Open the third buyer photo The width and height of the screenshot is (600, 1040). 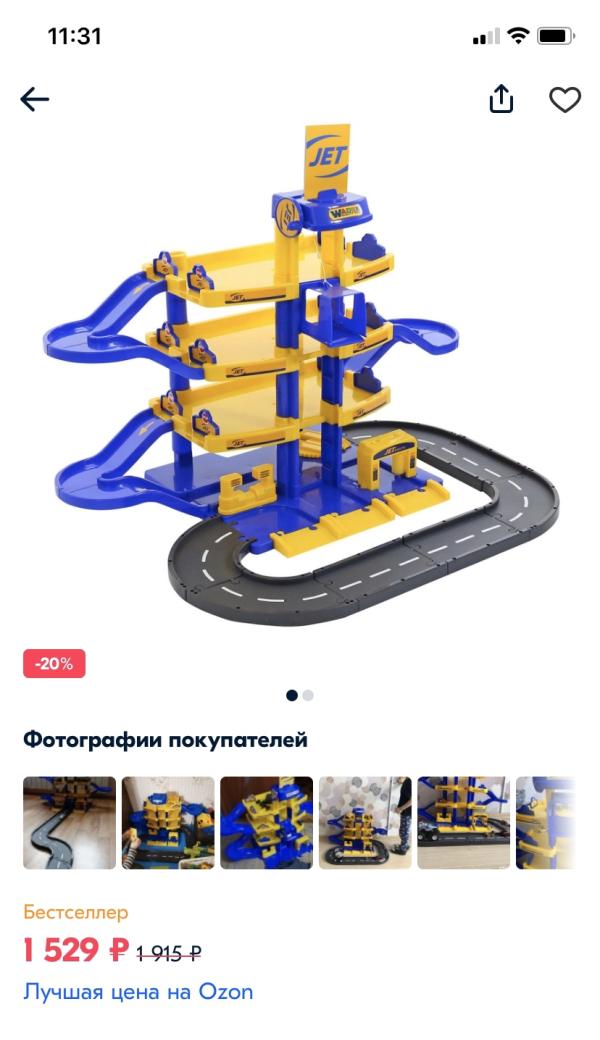click(x=267, y=822)
